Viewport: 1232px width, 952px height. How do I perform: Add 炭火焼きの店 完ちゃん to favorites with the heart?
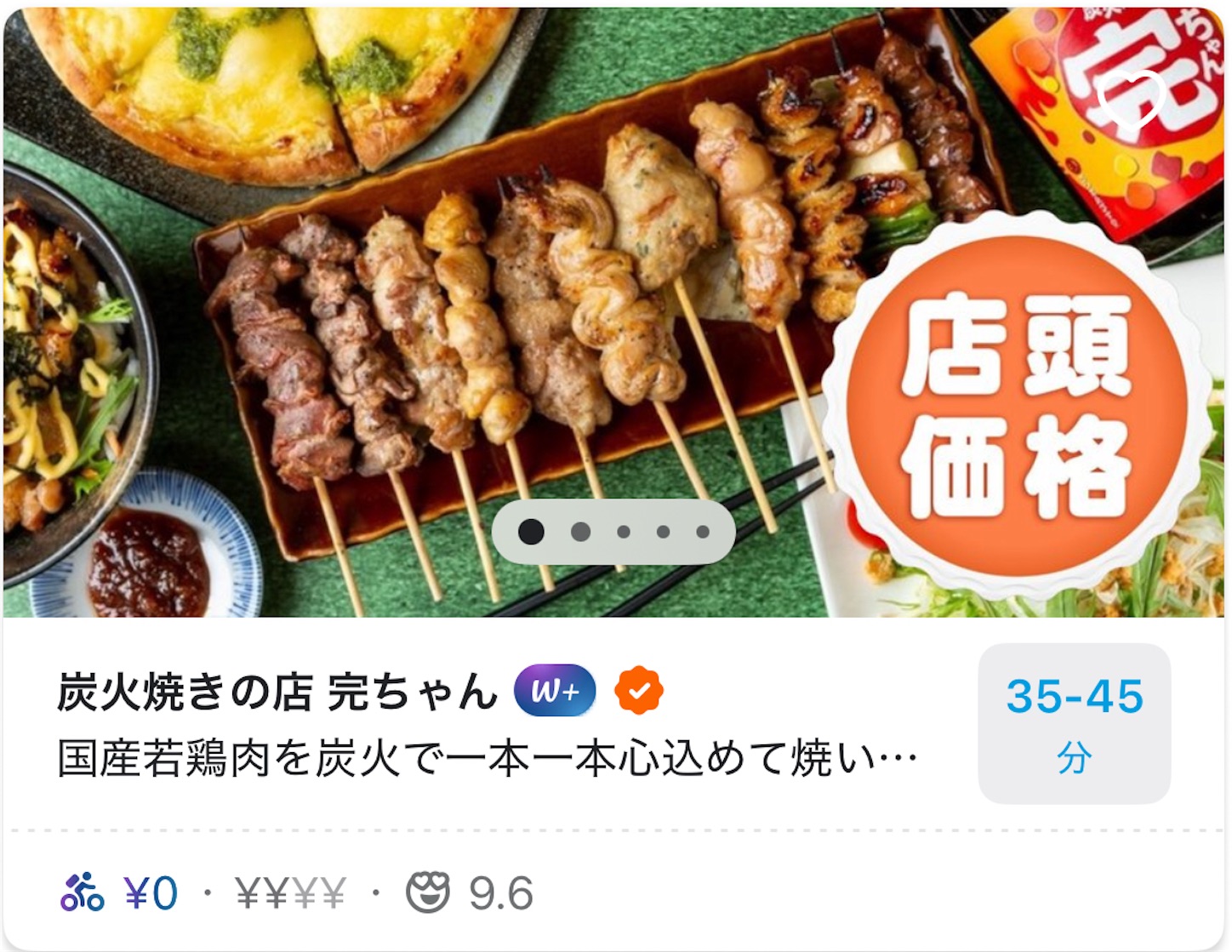(1130, 100)
